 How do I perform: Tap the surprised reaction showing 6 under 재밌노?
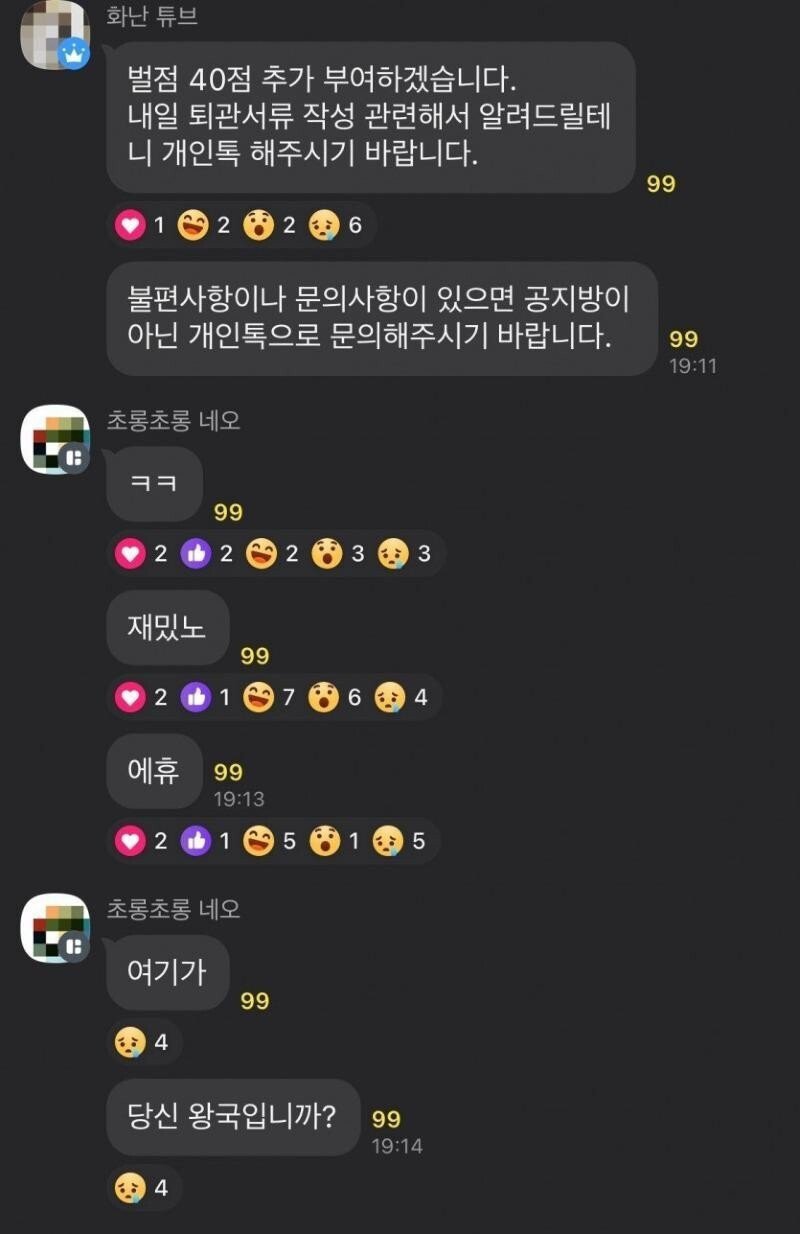[x=324, y=697]
